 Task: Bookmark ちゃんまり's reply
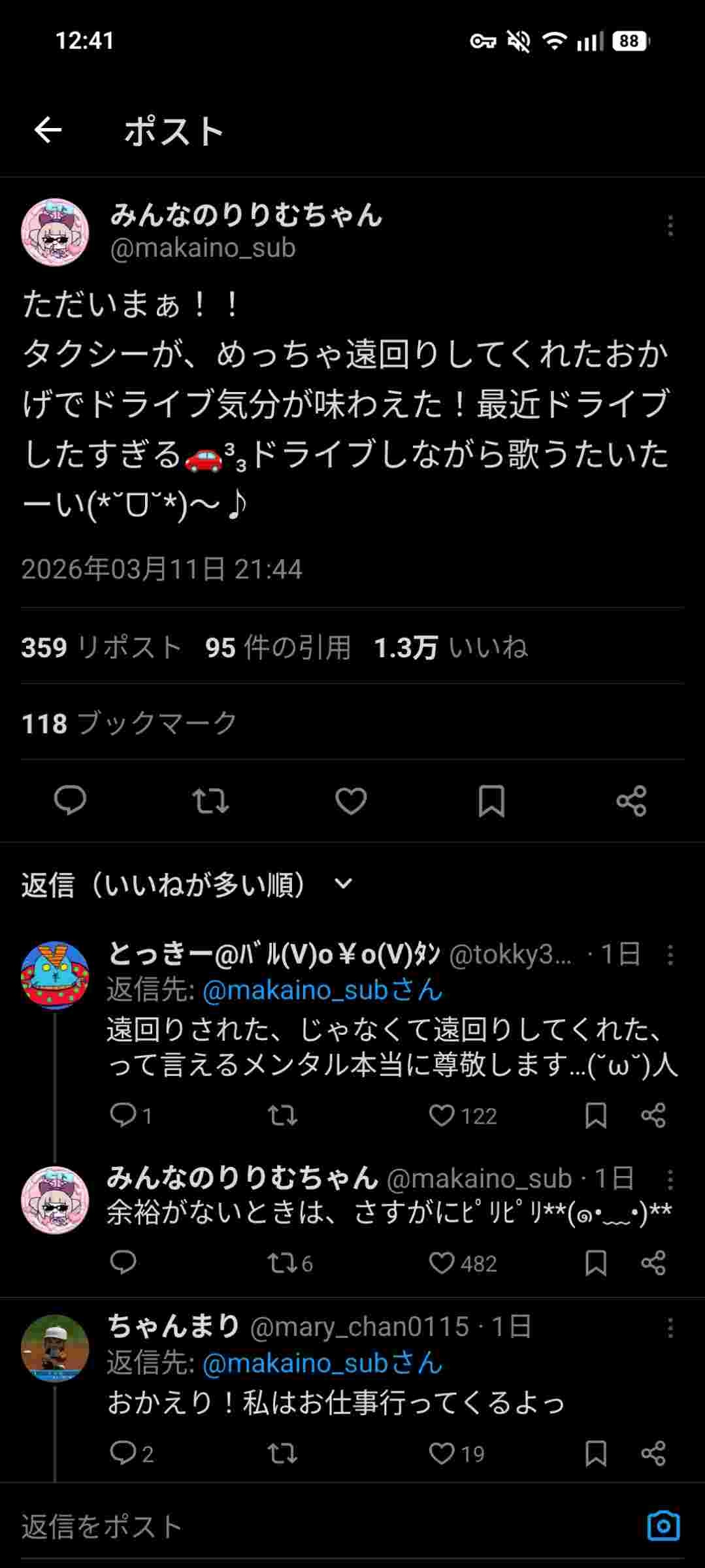pyautogui.click(x=595, y=1454)
